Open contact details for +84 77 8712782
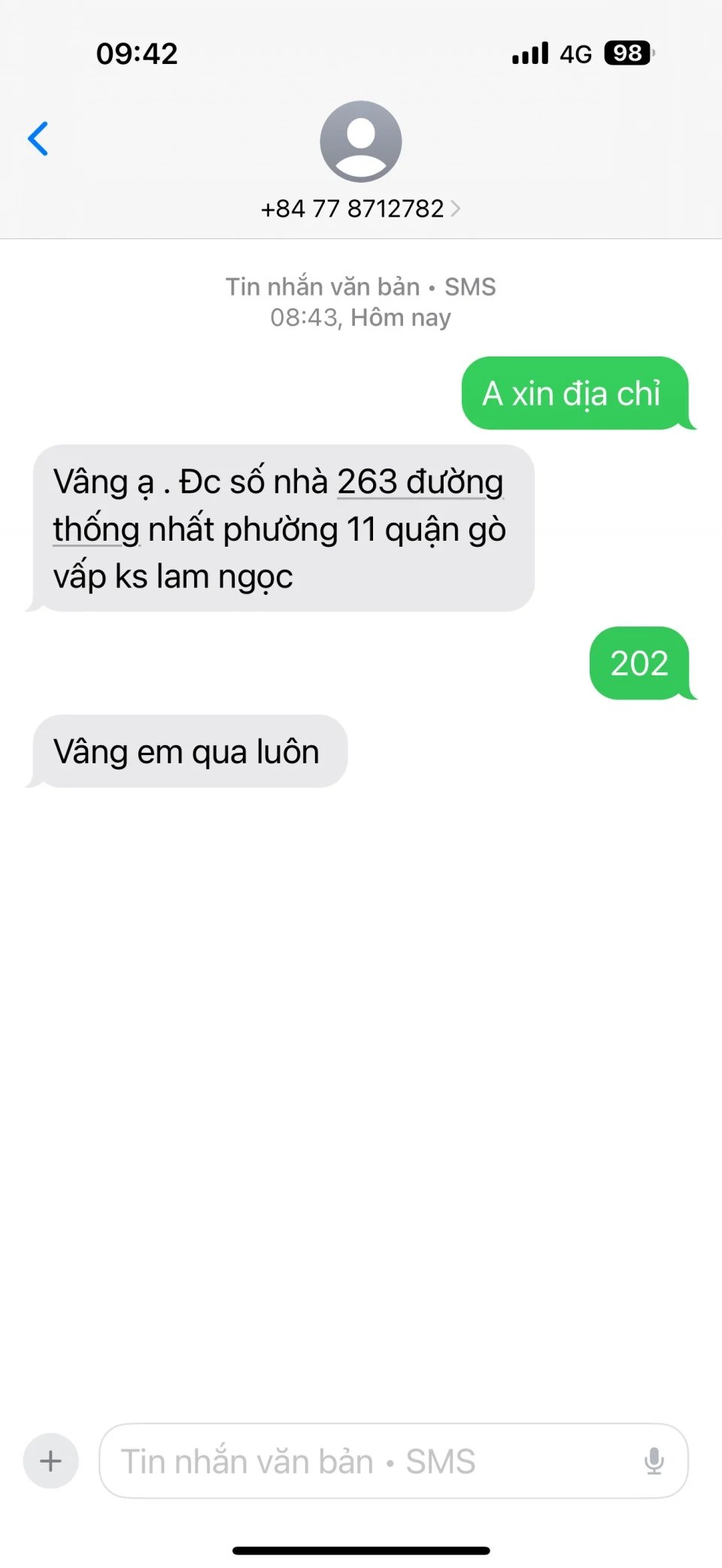This screenshot has height=1568, width=722. 360,208
